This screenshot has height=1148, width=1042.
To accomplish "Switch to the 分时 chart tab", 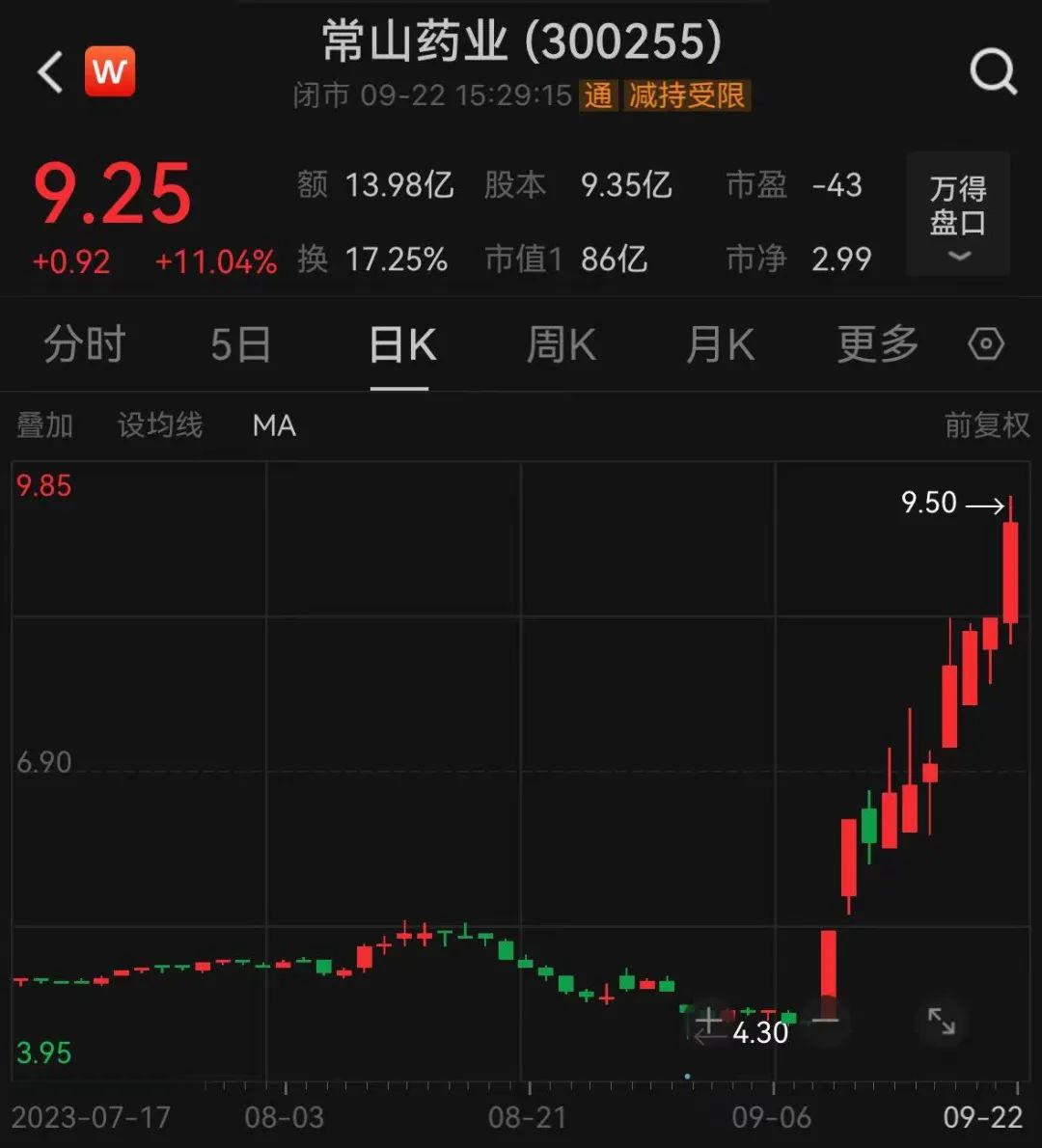I will point(85,344).
